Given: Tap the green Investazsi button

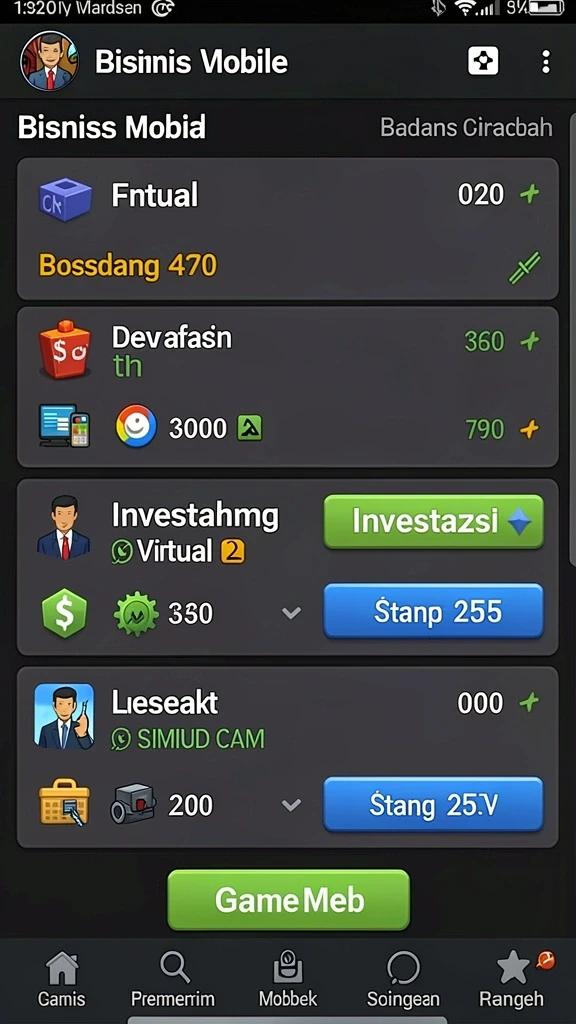Looking at the screenshot, I should [x=434, y=521].
